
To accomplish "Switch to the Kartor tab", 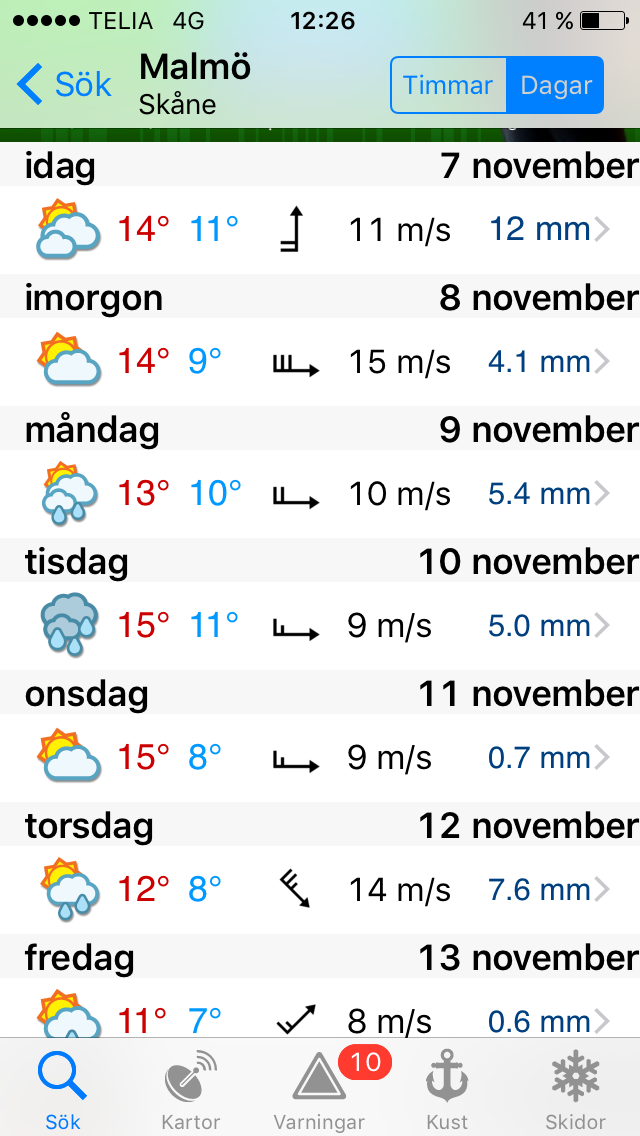I will pos(192,1088).
